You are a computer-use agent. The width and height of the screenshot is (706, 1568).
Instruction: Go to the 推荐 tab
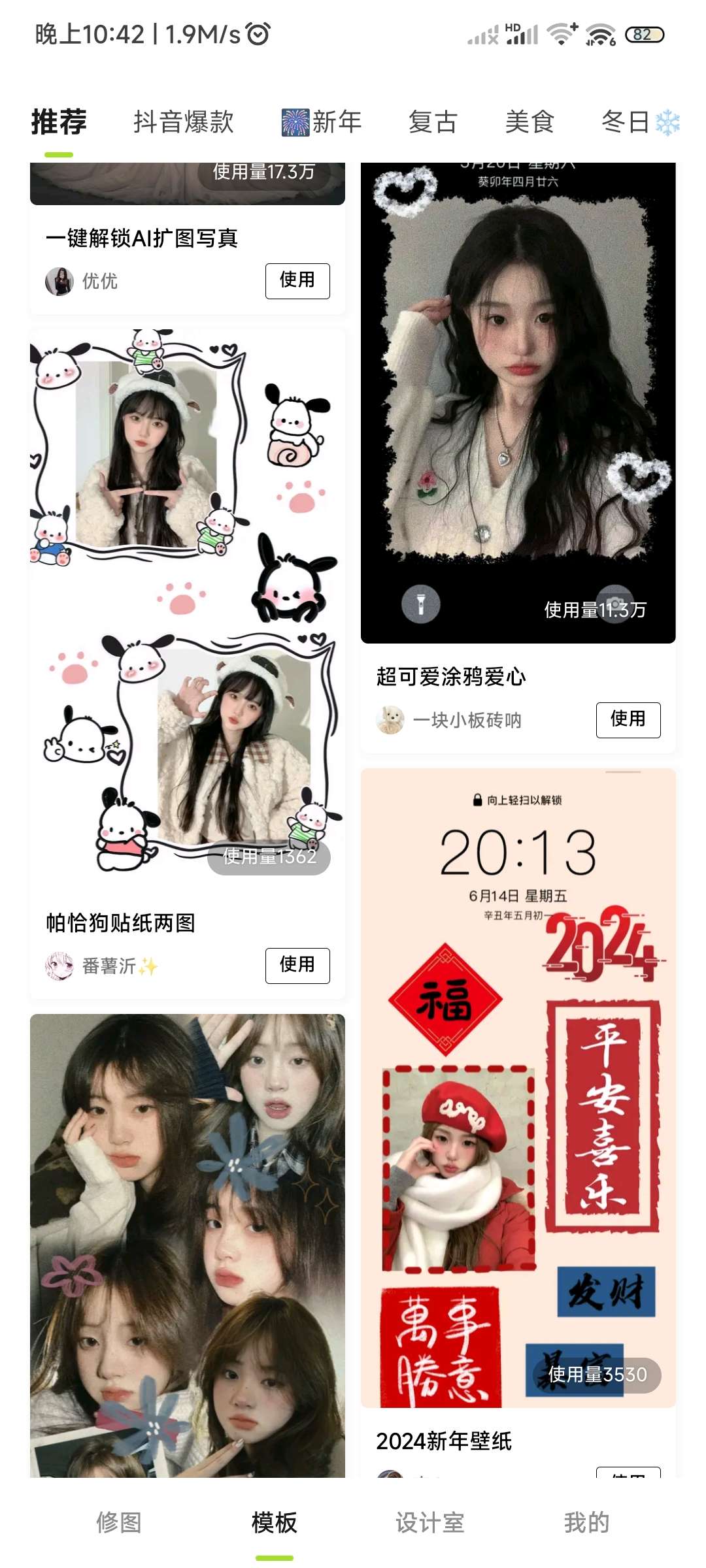coord(59,122)
